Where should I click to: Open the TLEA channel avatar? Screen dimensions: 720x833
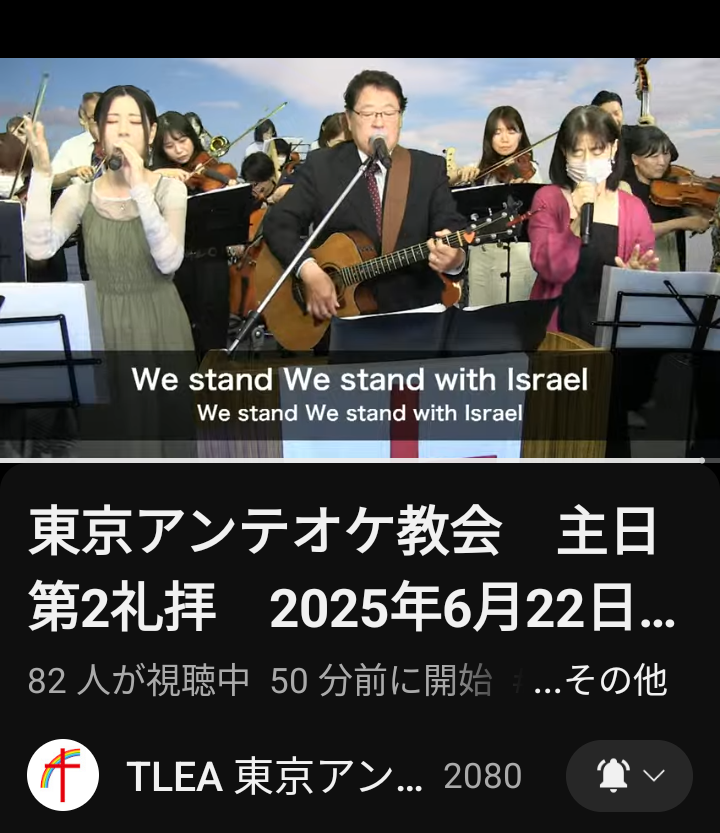pos(63,775)
